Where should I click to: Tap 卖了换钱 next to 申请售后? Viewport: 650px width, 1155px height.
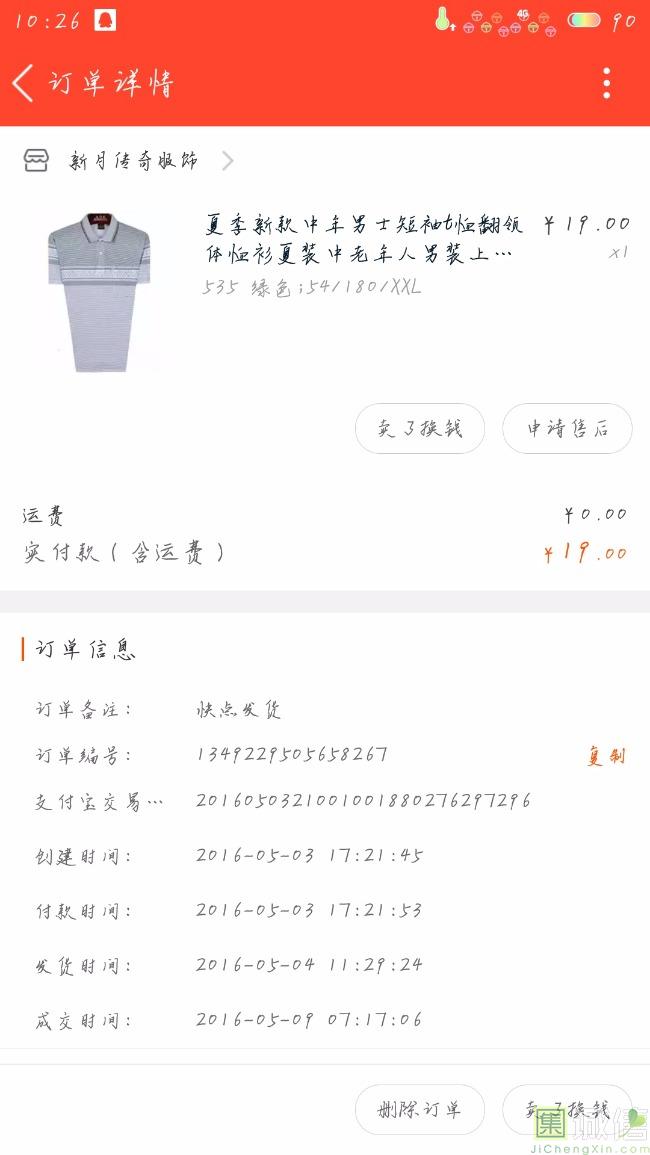click(420, 429)
